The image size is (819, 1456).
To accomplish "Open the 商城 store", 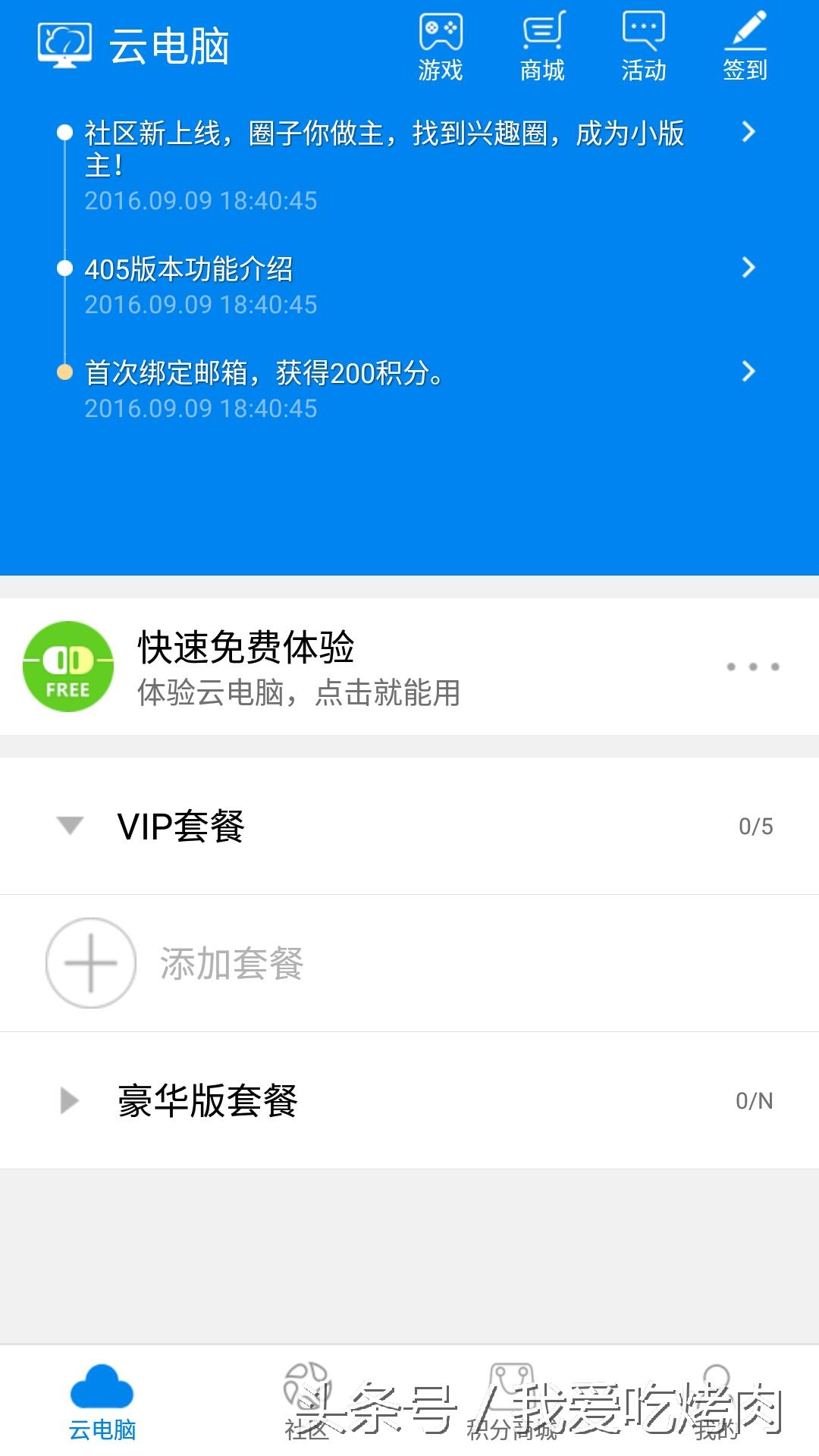I will point(542,47).
